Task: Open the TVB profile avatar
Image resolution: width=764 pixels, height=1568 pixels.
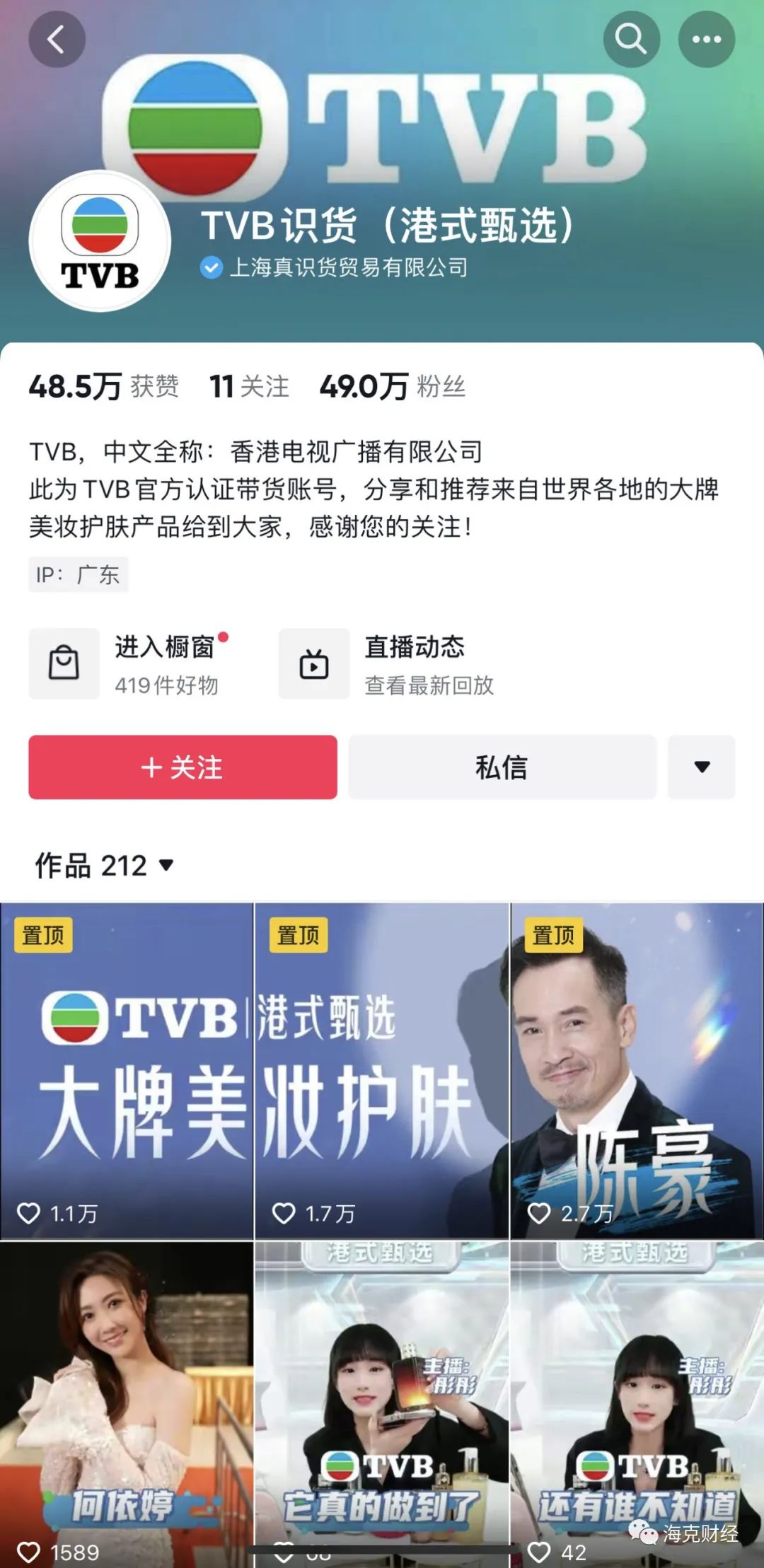Action: coord(100,241)
